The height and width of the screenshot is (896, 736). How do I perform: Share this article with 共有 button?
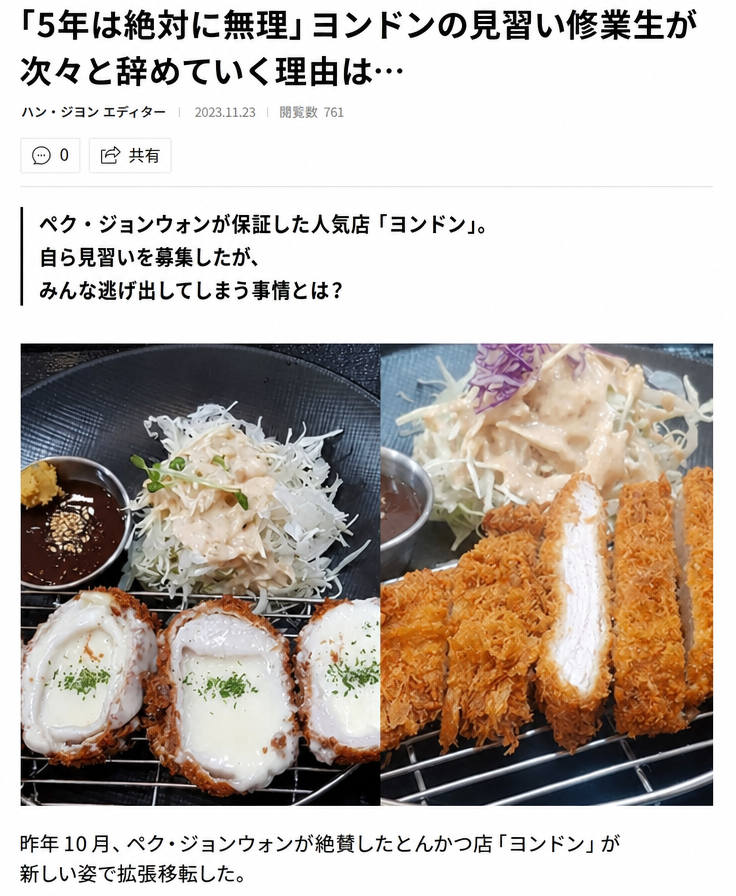(x=130, y=155)
